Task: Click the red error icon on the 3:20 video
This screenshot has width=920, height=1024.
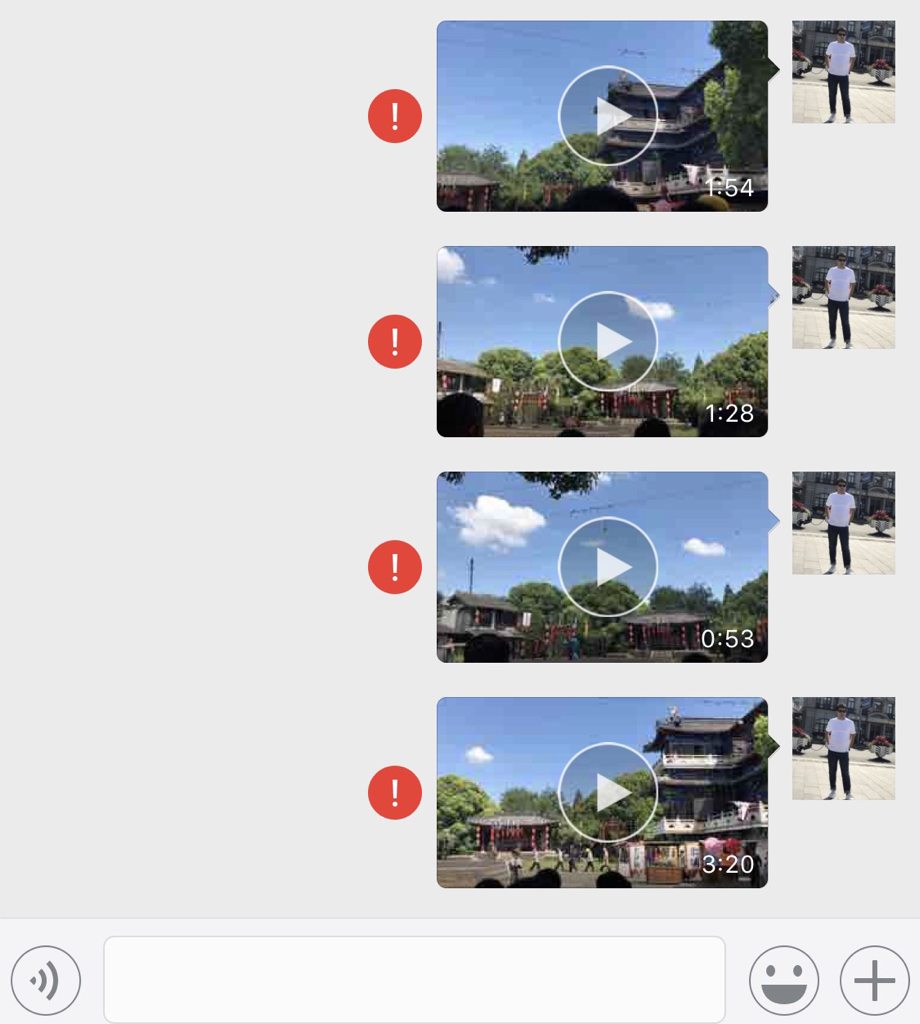Action: pyautogui.click(x=395, y=791)
